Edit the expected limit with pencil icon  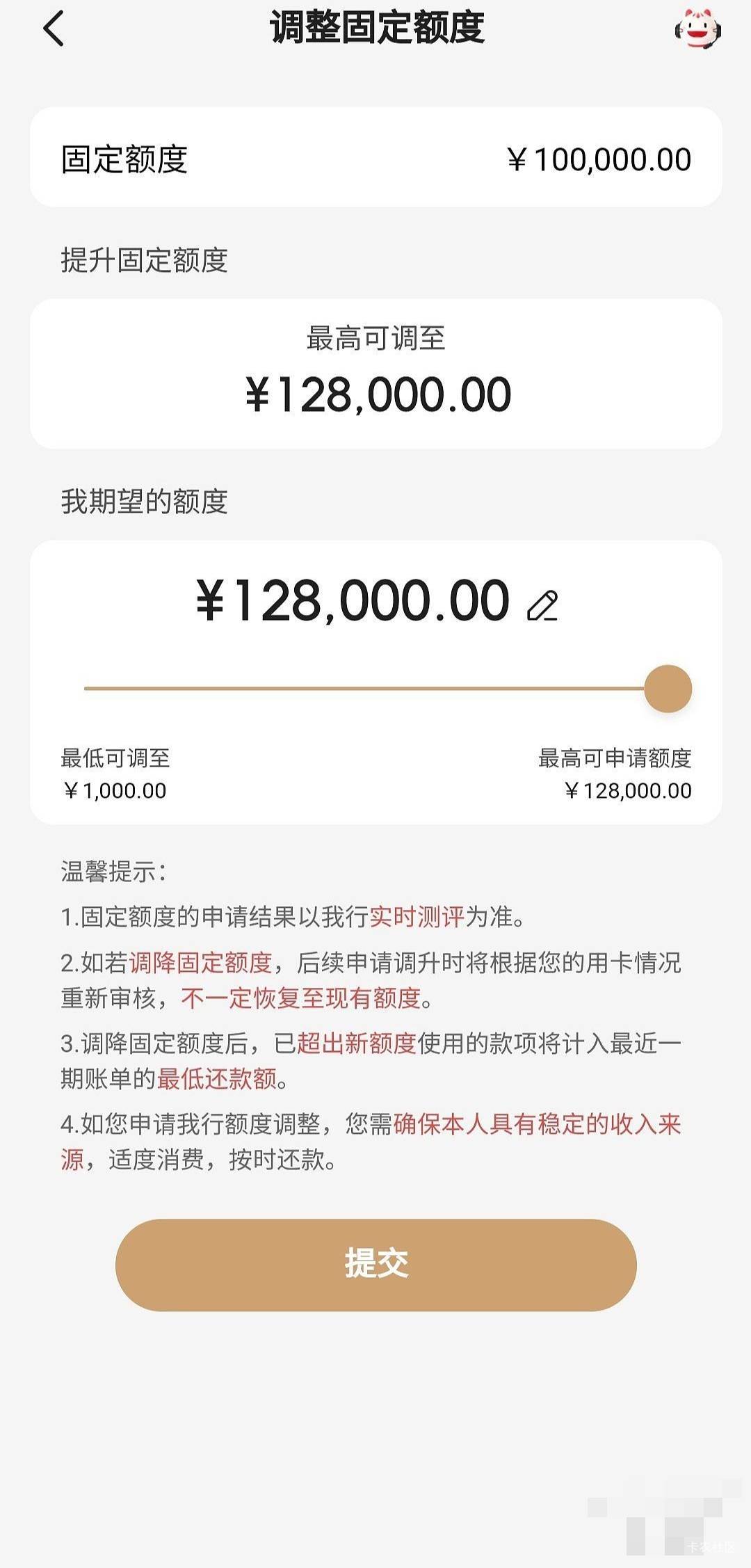(542, 605)
